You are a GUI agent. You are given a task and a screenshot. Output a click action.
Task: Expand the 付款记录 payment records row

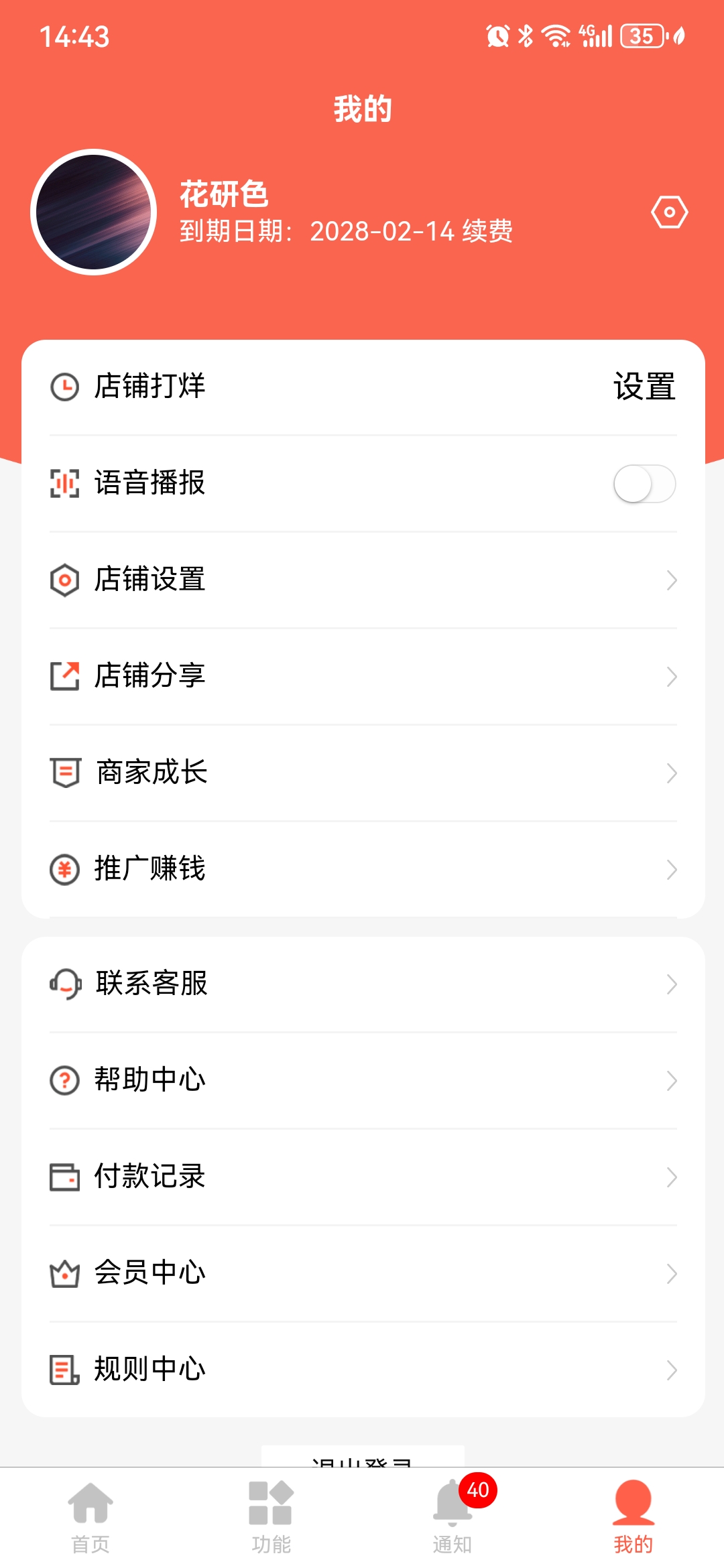coord(362,1176)
